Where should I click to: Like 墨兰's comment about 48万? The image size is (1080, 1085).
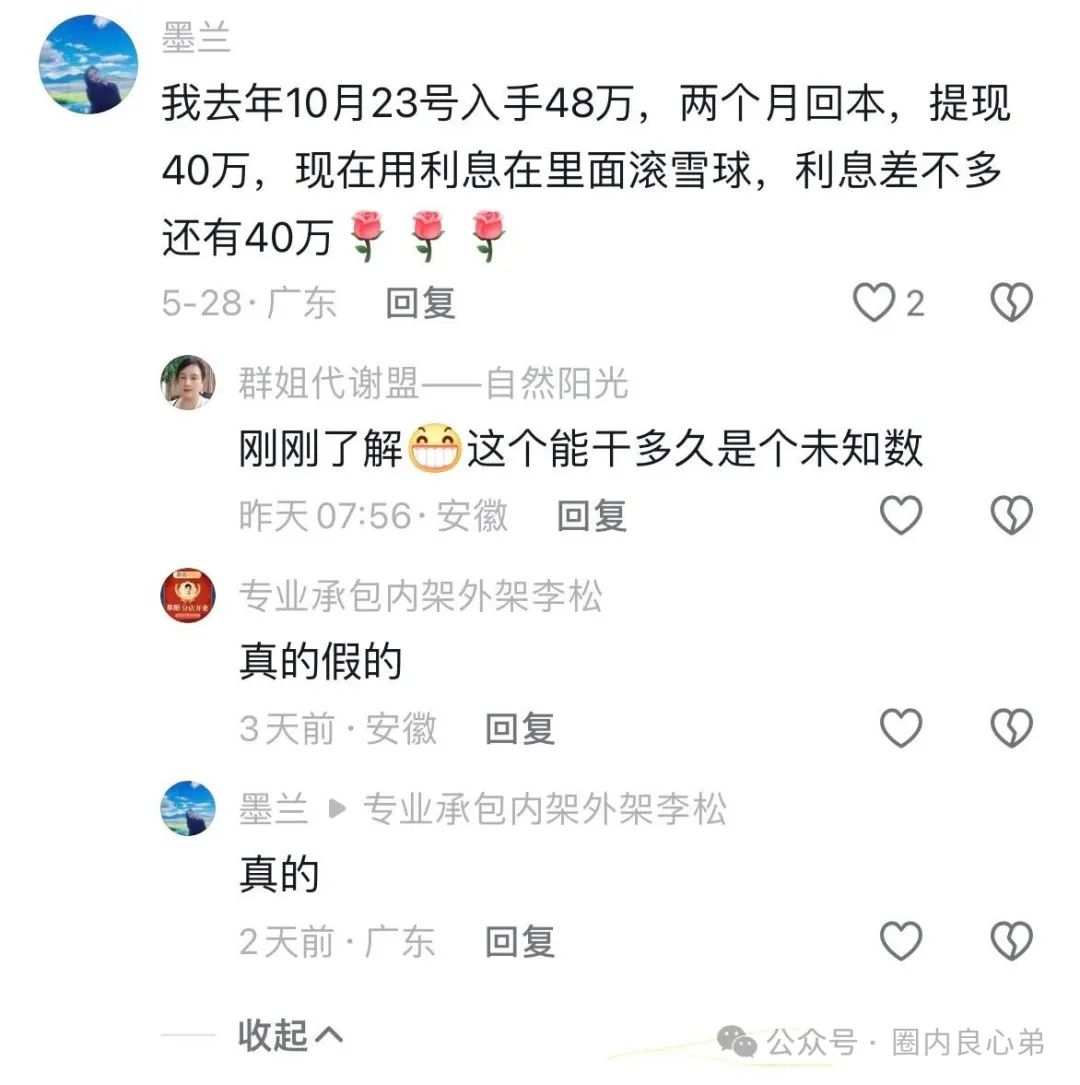(x=874, y=303)
